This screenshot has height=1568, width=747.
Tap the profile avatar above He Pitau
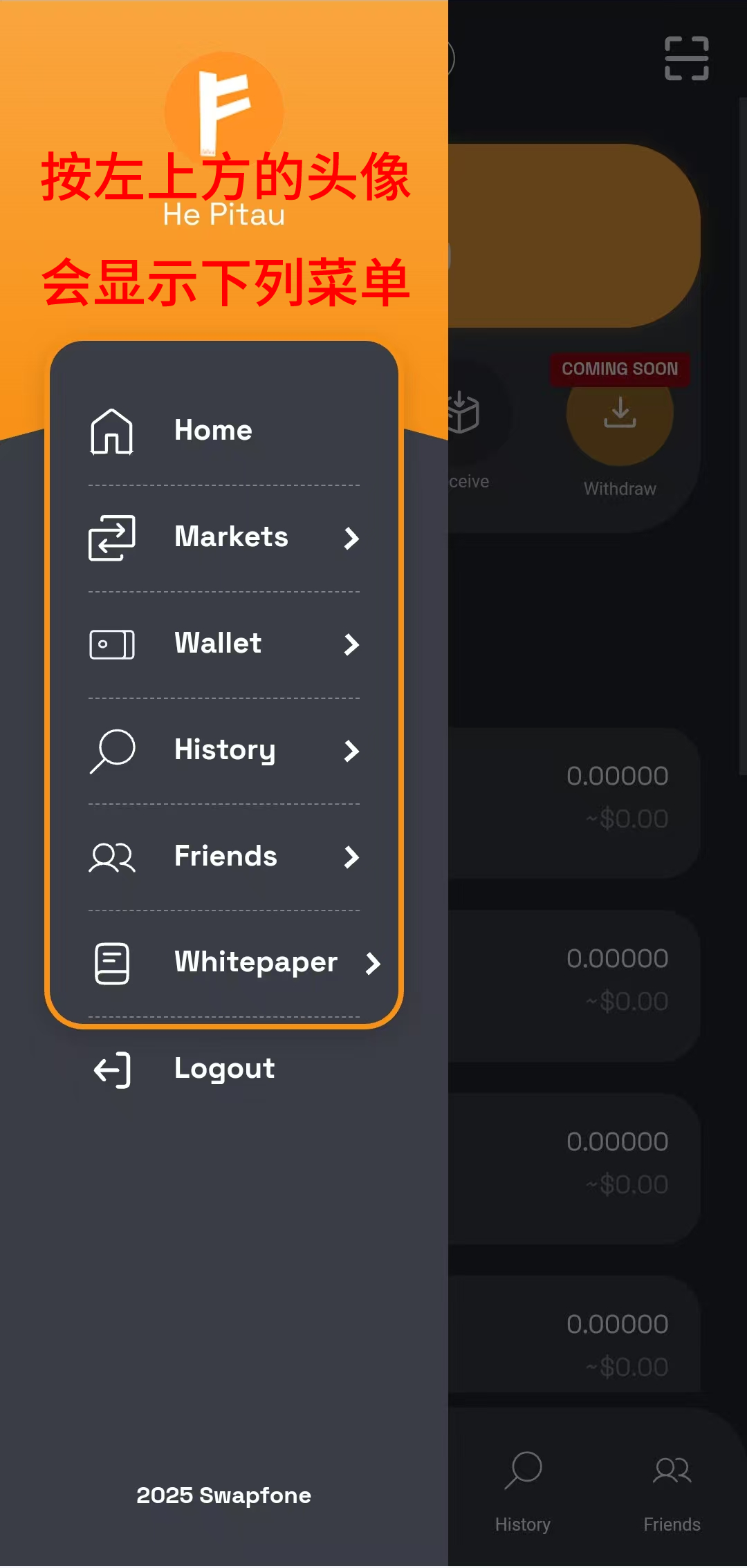223,110
